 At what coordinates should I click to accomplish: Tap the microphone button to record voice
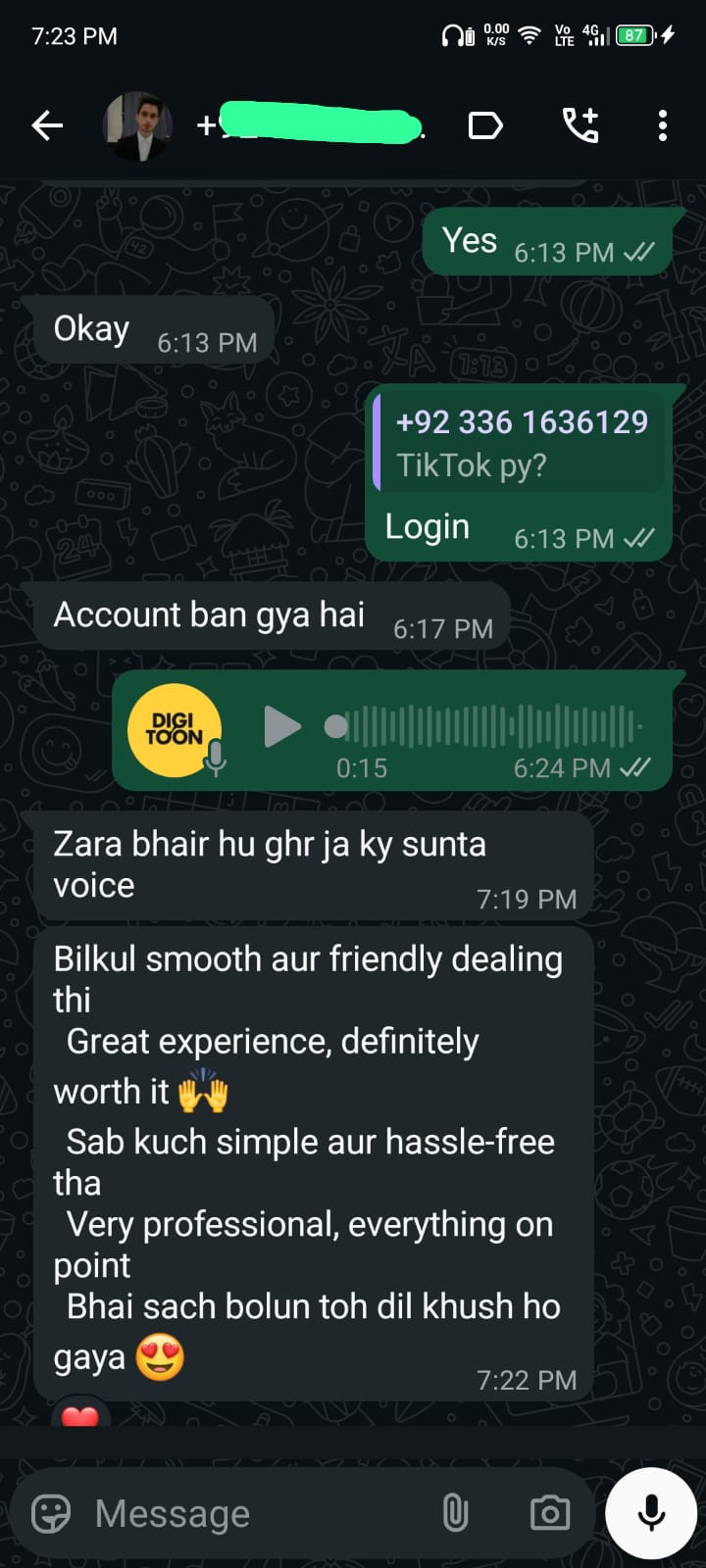tap(651, 1514)
